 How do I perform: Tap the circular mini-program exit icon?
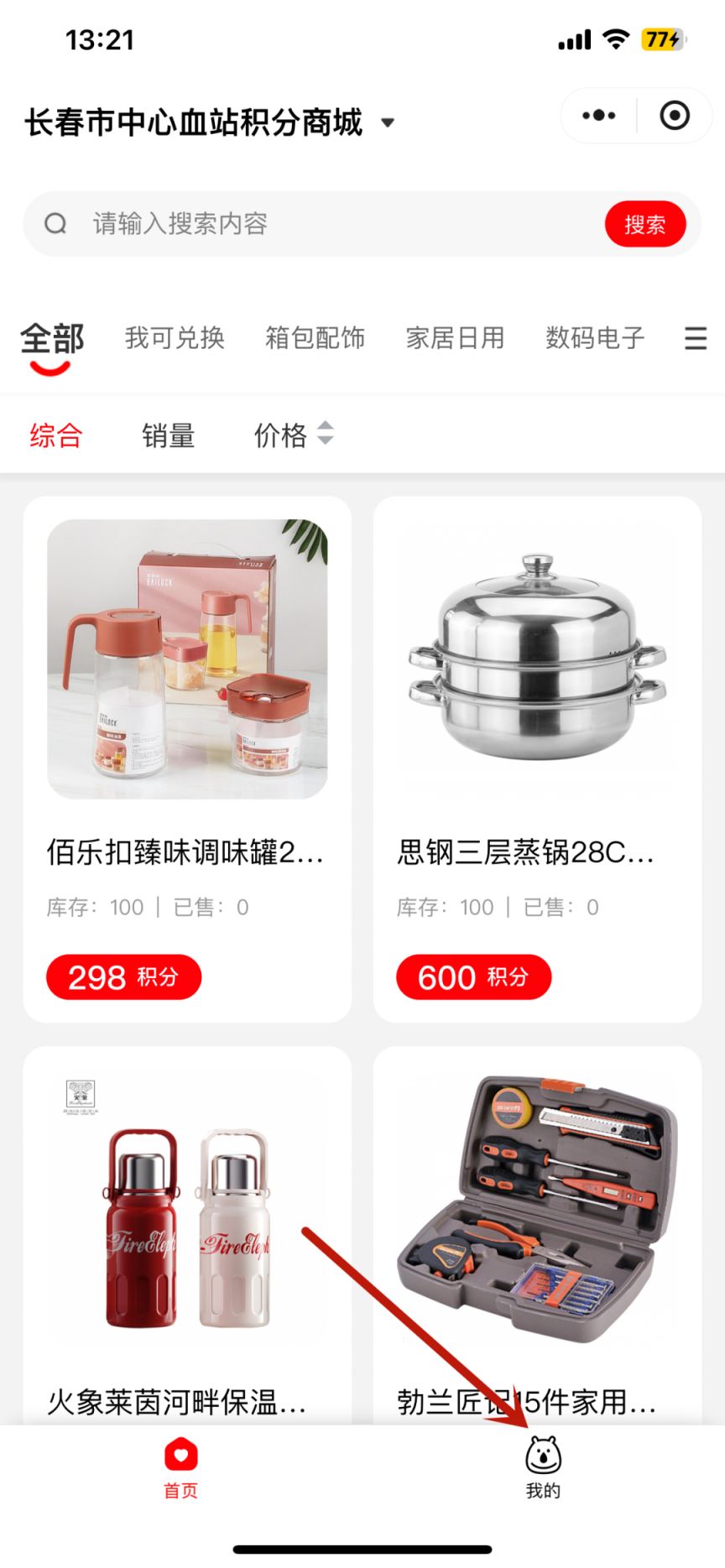675,116
